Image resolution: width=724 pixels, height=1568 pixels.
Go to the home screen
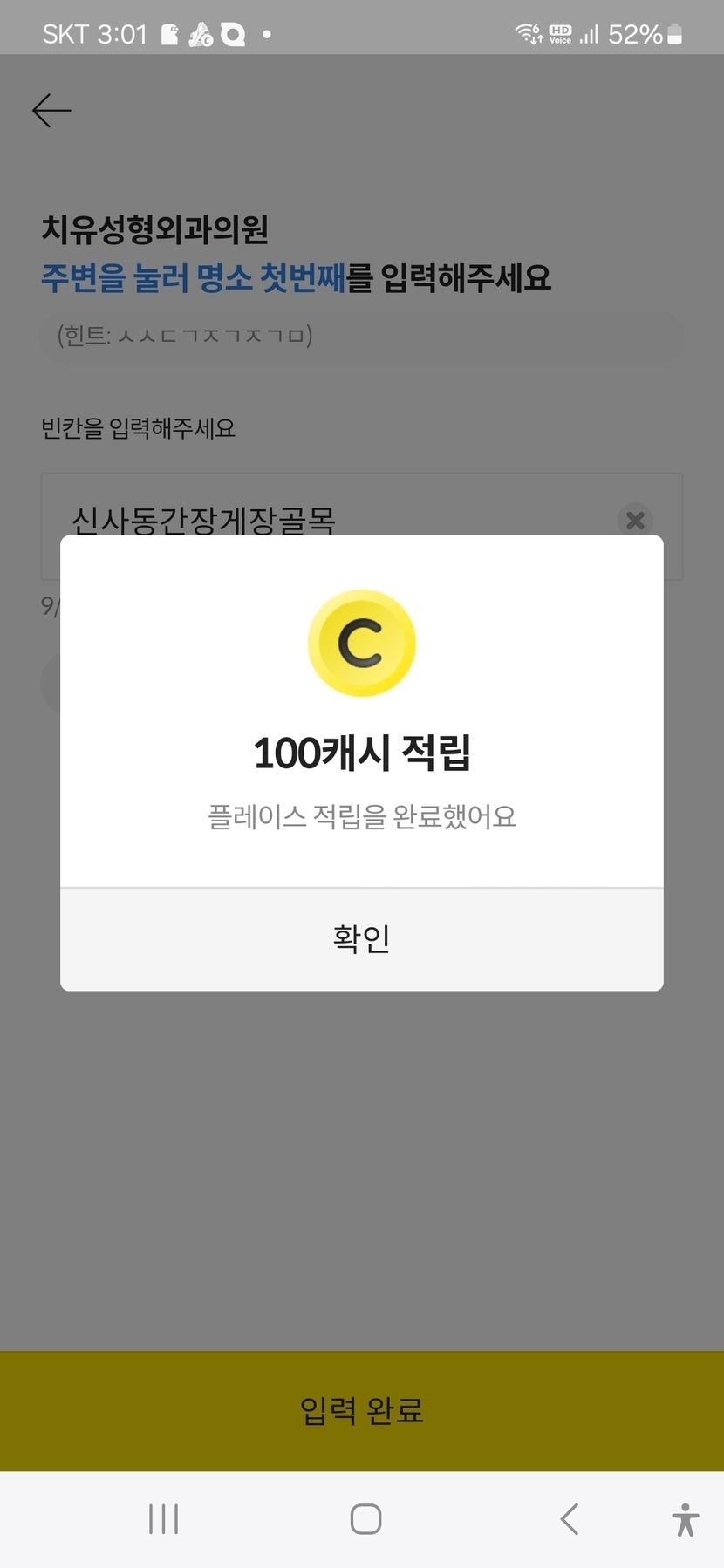(365, 1518)
